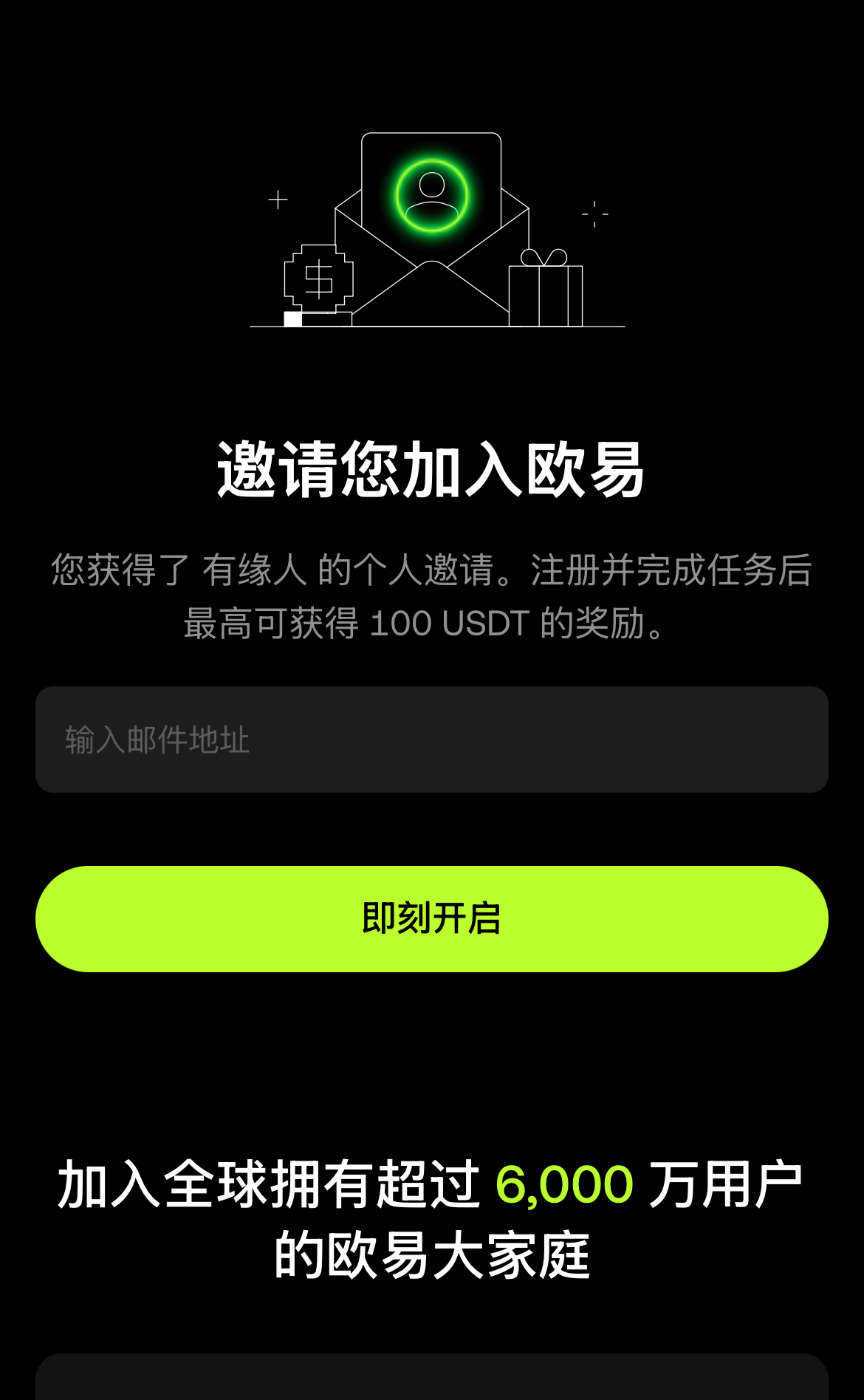Click the email address input field
864x1400 pixels.
(432, 739)
